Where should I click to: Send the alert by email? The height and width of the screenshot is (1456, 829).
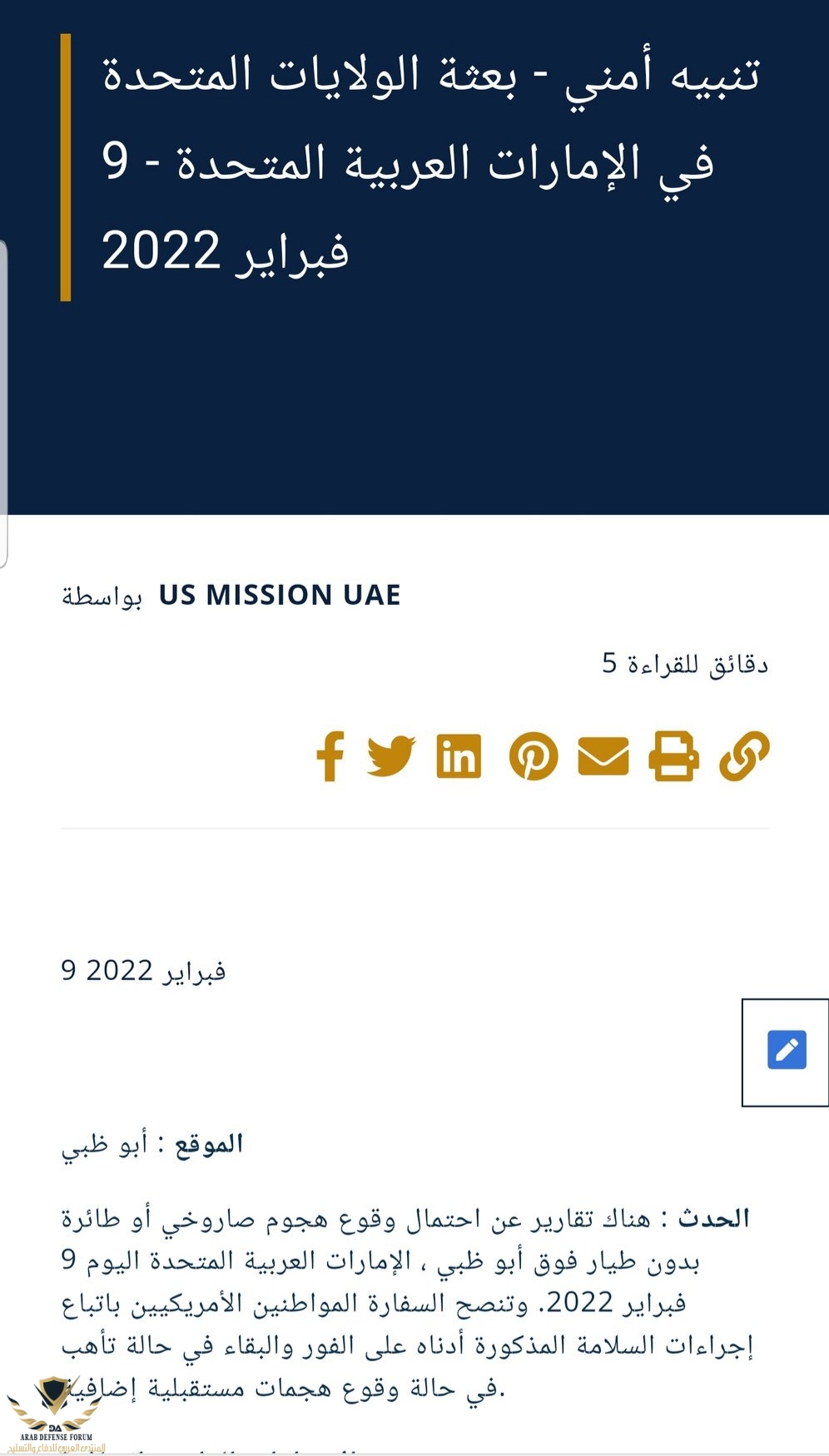(603, 755)
